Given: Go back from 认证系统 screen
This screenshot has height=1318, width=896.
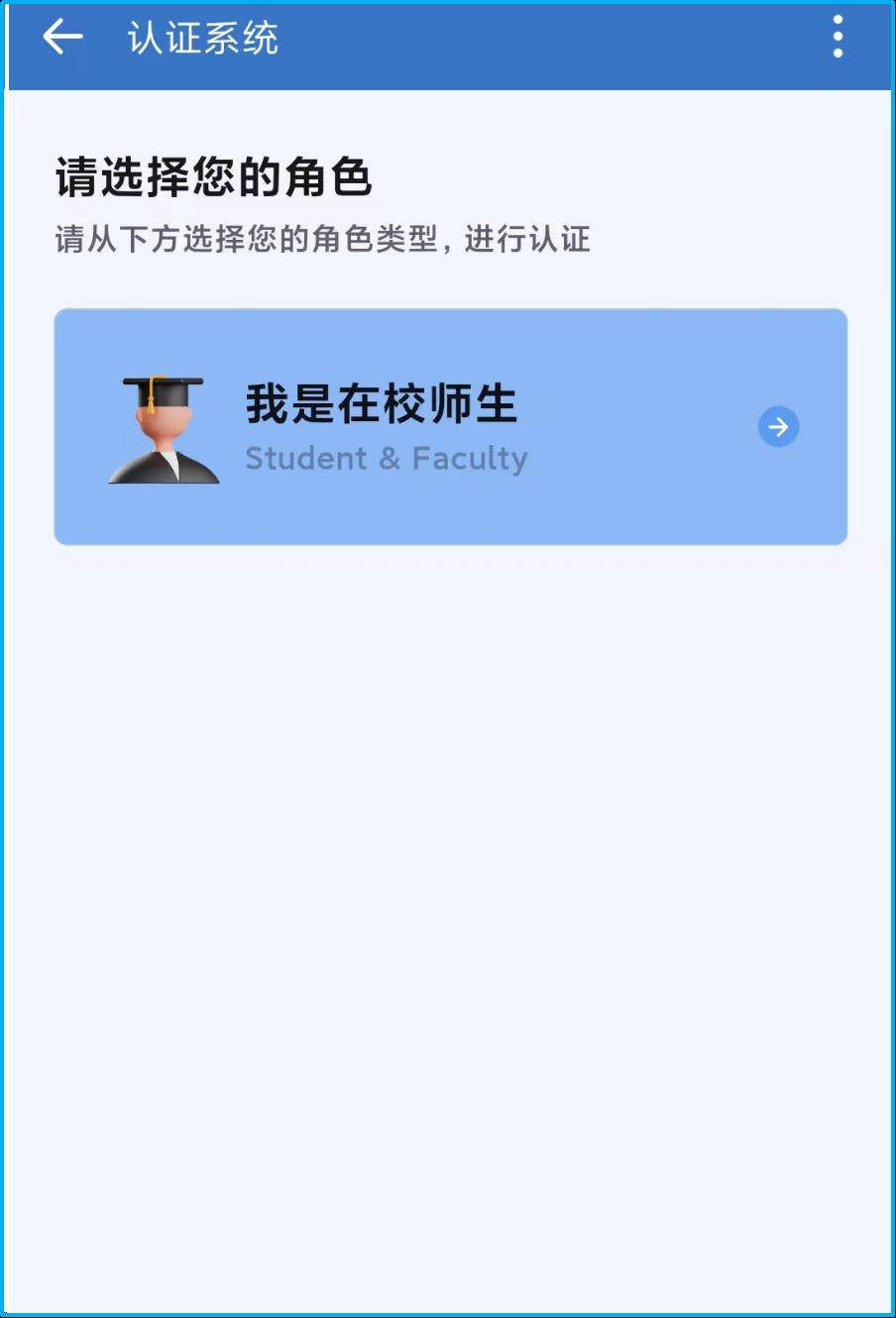Looking at the screenshot, I should (x=62, y=38).
